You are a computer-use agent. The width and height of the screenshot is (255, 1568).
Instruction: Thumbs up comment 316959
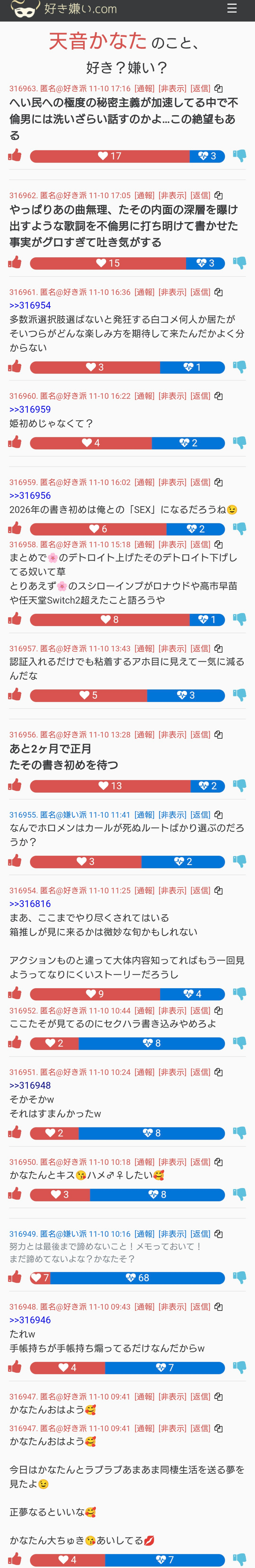pyautogui.click(x=15, y=529)
